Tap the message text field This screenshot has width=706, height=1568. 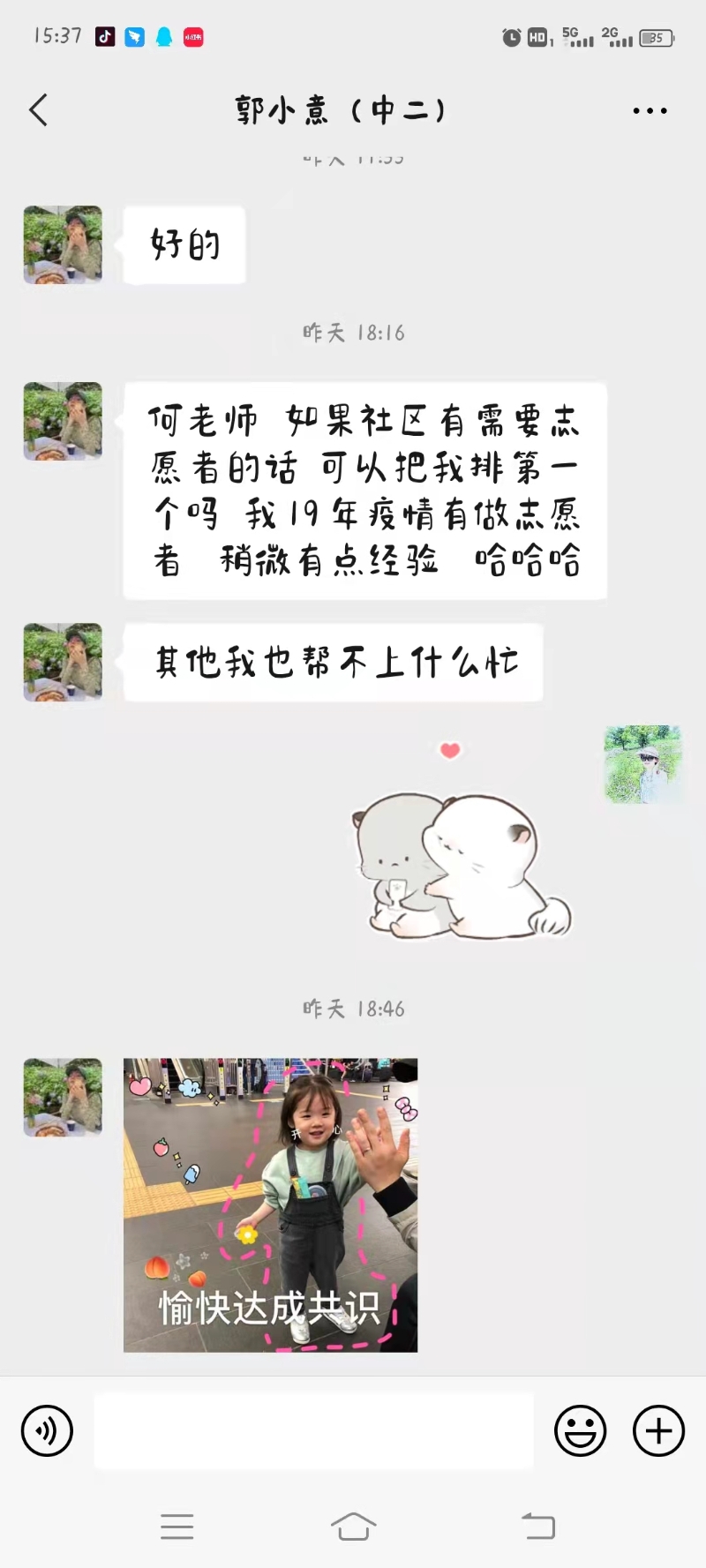pos(313,1430)
